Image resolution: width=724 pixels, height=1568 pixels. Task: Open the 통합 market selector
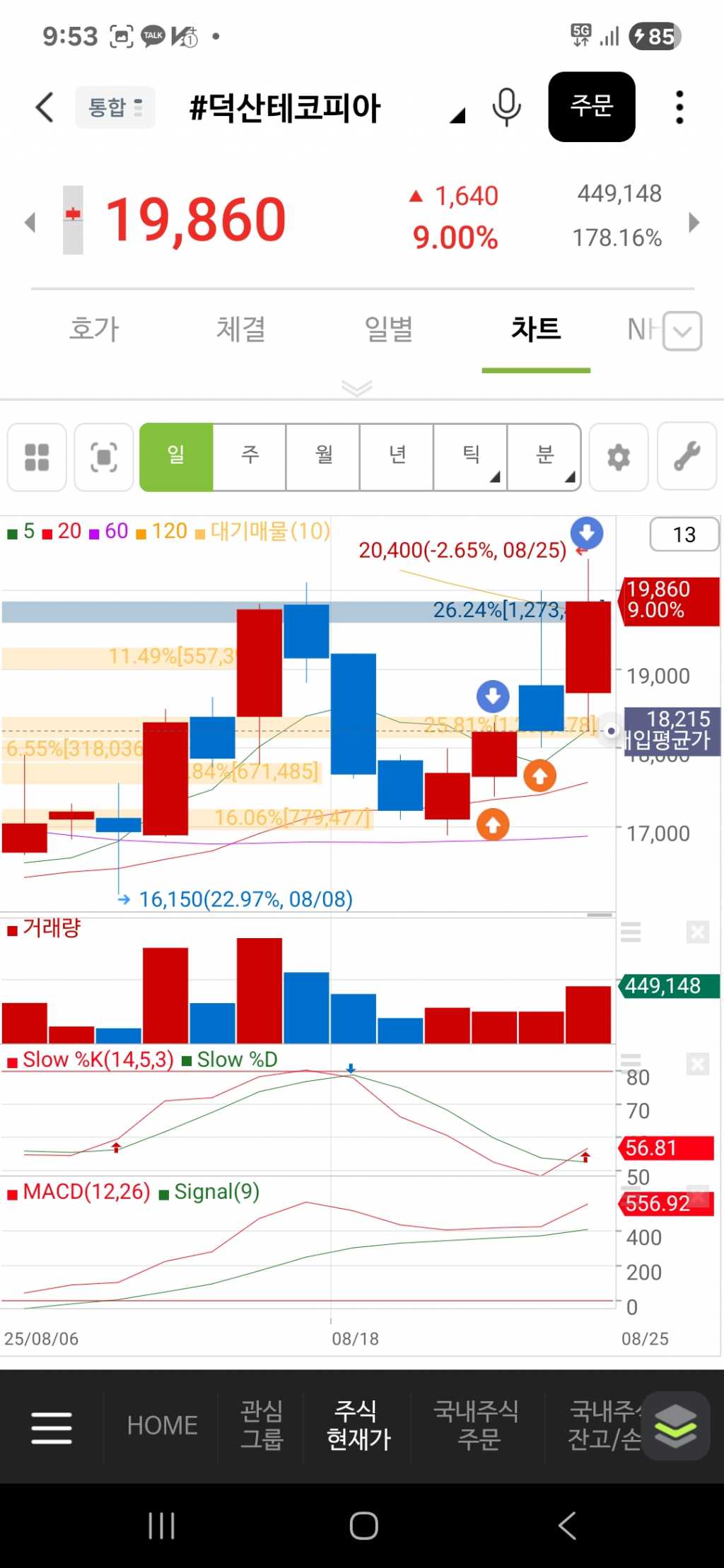[x=115, y=107]
